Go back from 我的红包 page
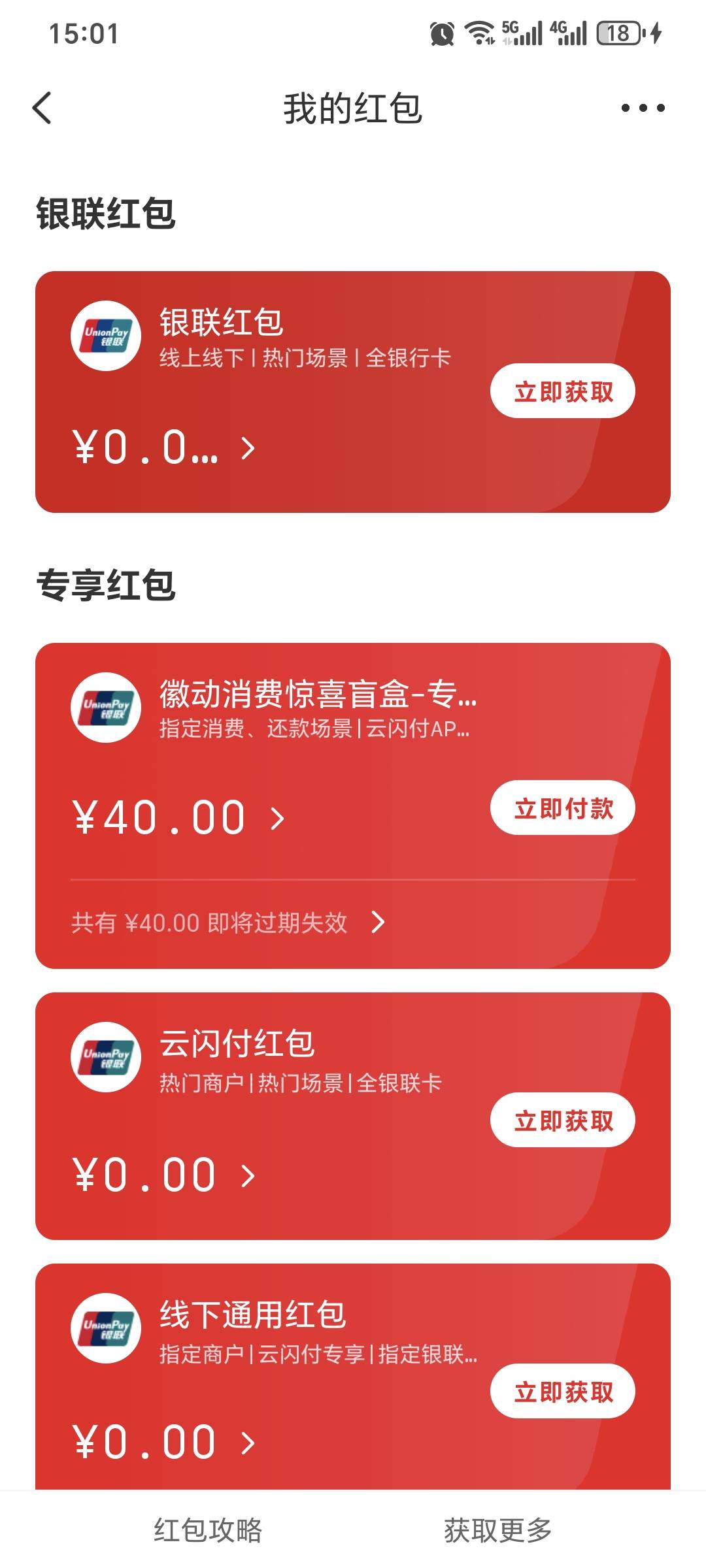Screen dimensions: 706x1568 click(x=42, y=108)
